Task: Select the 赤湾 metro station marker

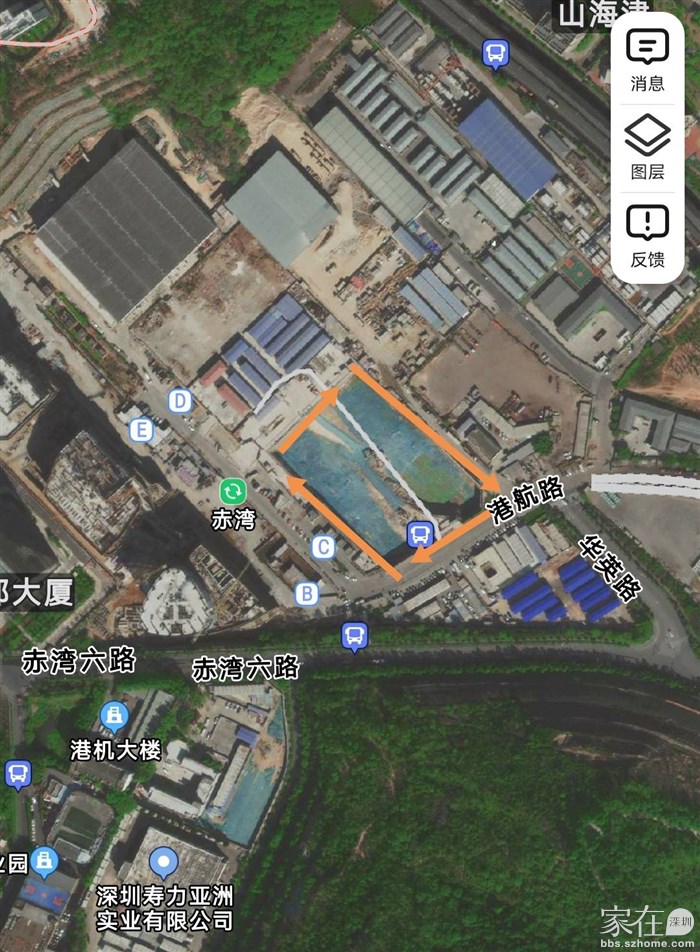Action: 233,491
